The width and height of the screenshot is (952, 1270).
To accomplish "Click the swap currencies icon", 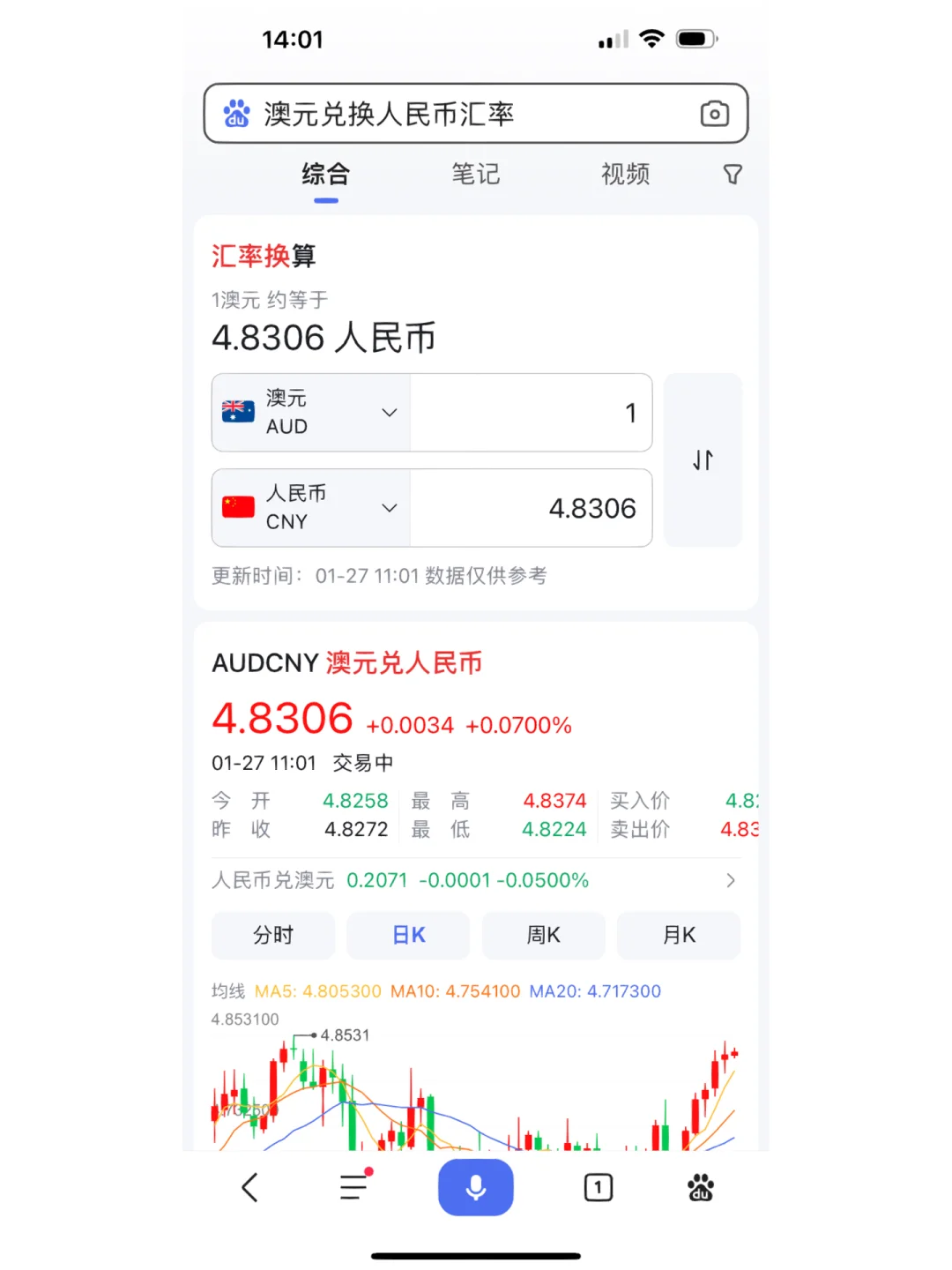I will point(703,459).
